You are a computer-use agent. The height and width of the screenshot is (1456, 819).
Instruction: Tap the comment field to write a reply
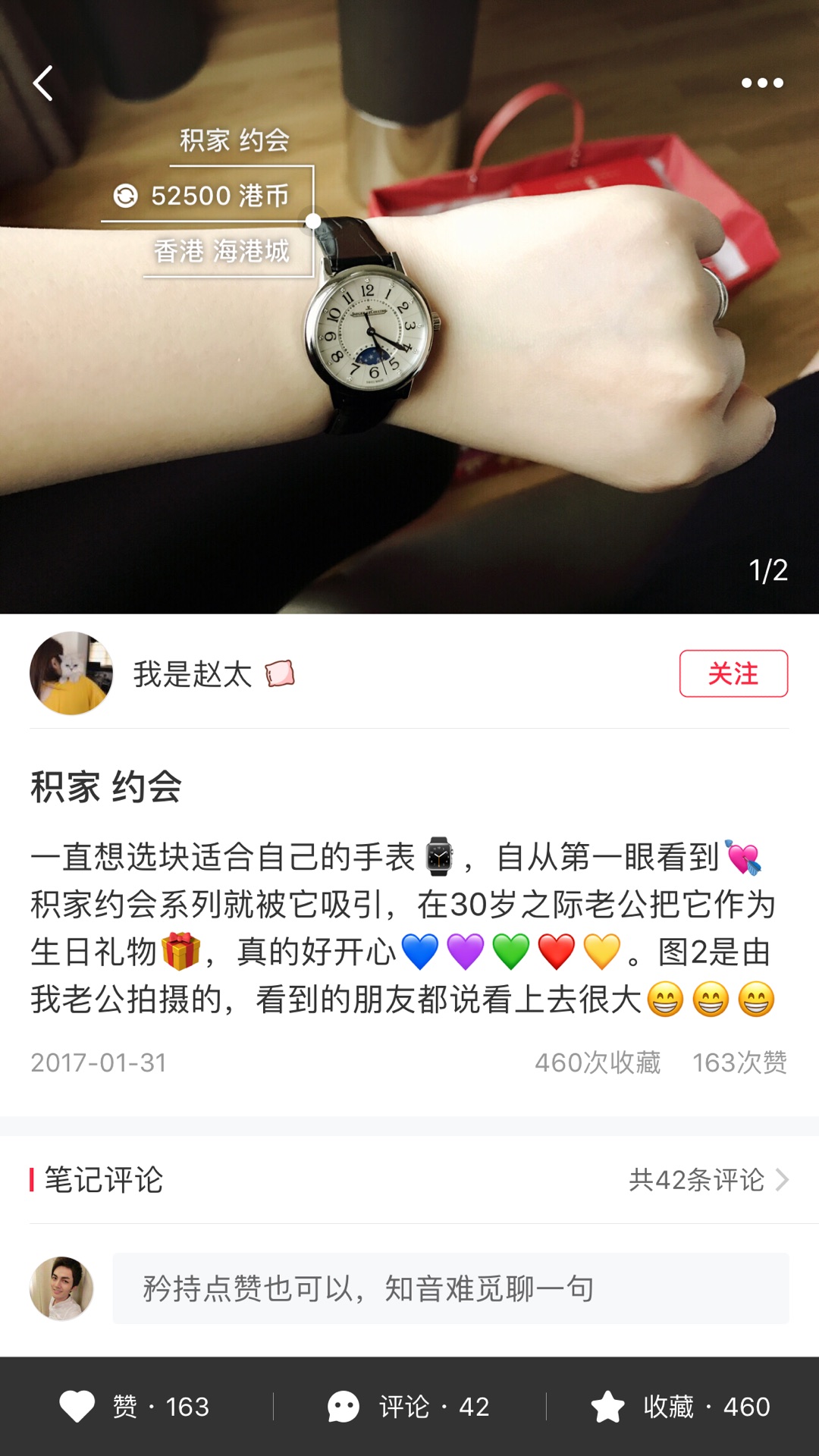(450, 1288)
